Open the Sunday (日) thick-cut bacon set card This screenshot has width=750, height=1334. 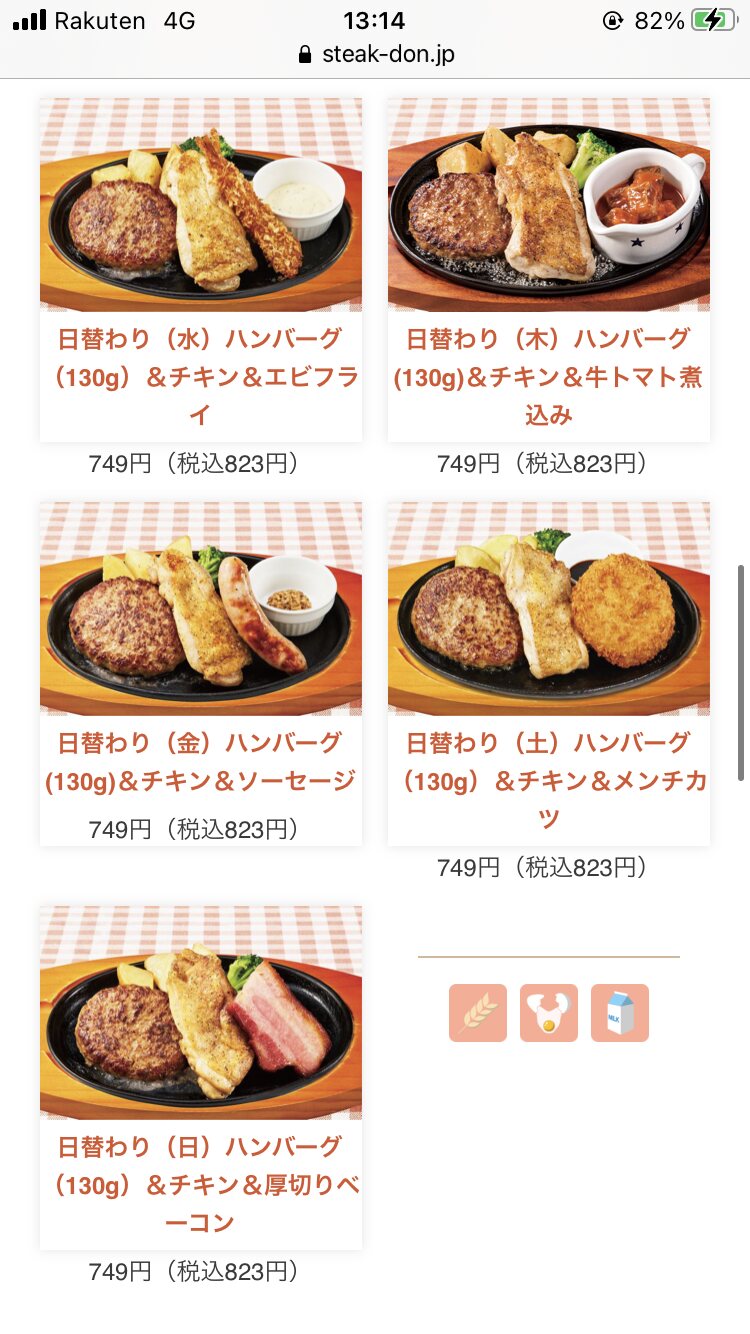(201, 1076)
